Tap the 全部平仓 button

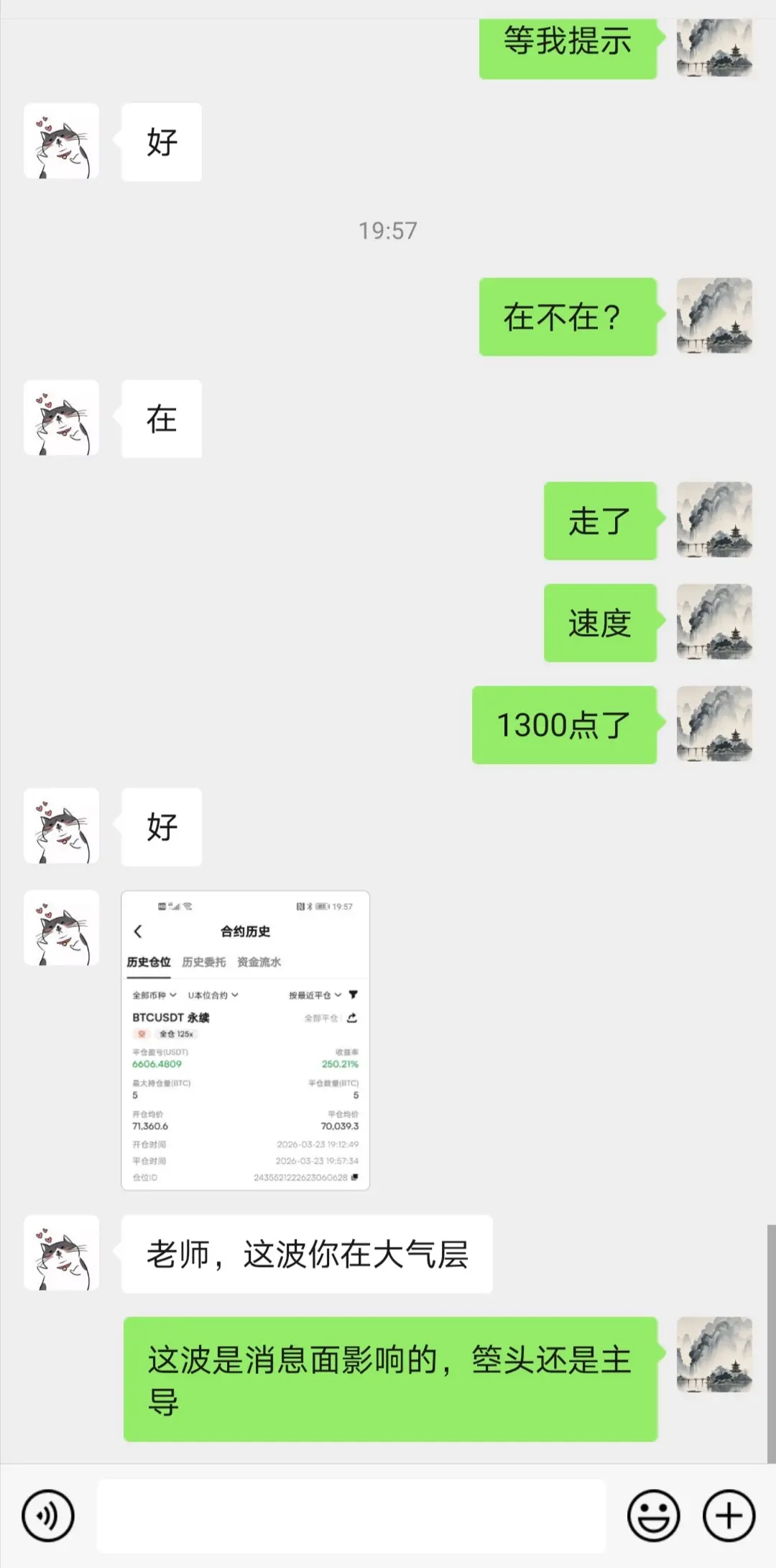point(322,1018)
